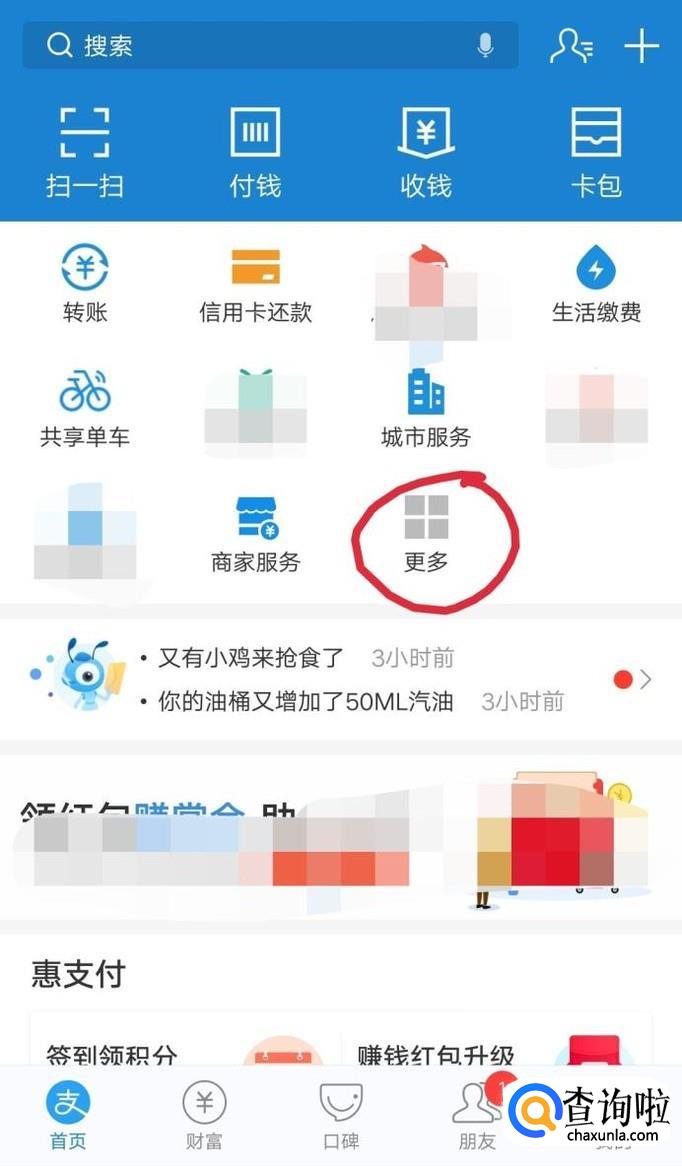Open 生活缴费 utility payments
This screenshot has height=1166, width=682.
(596, 285)
